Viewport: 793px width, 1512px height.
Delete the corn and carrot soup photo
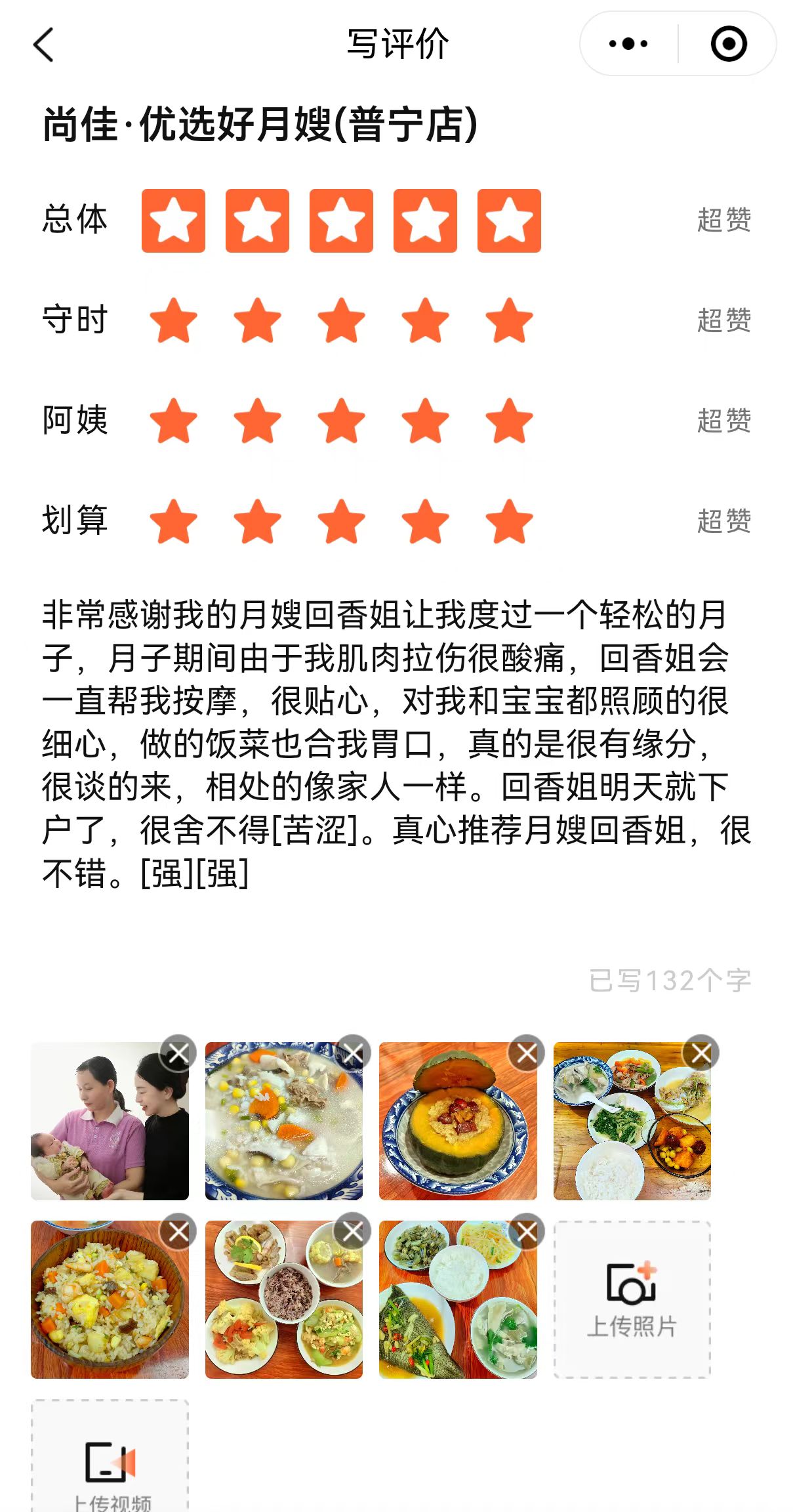[x=353, y=1054]
